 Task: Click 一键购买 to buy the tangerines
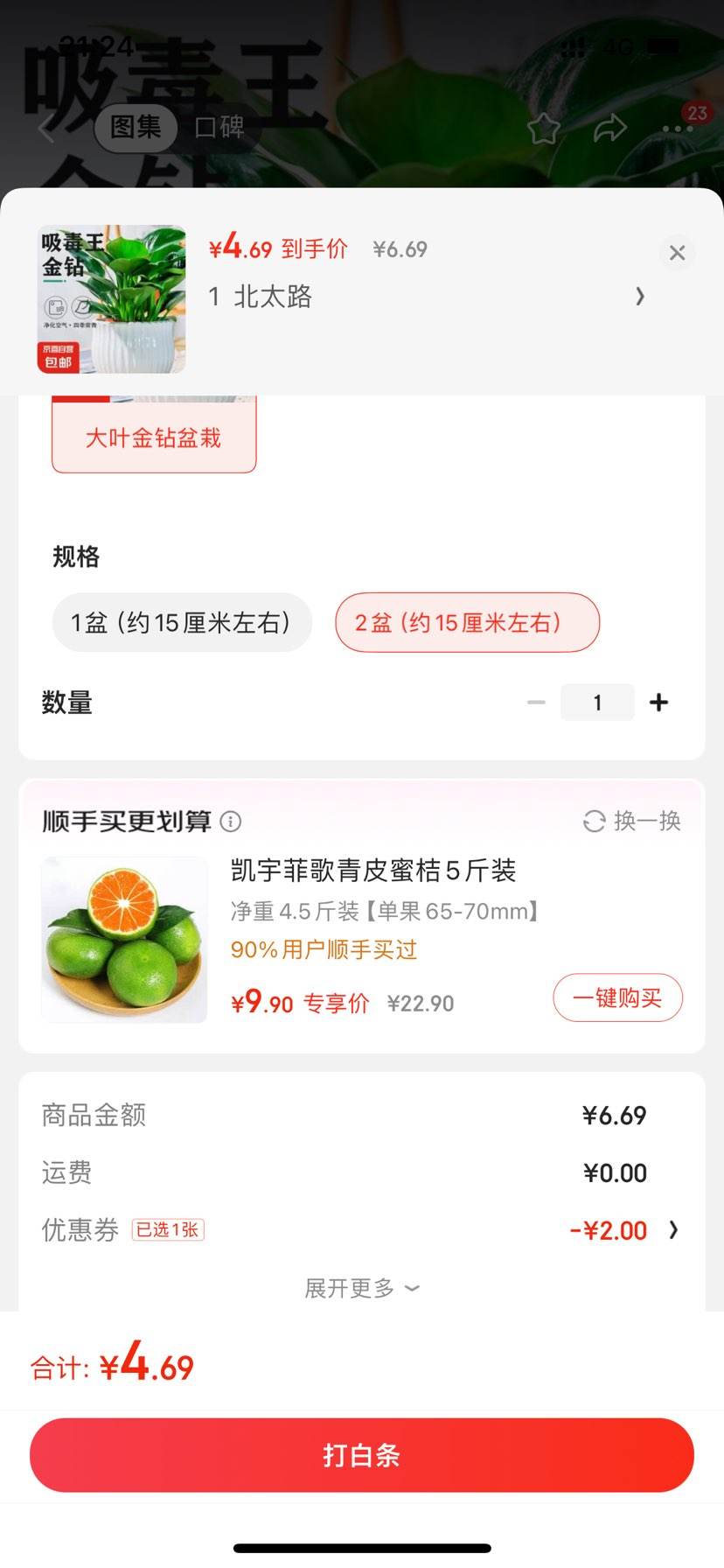point(617,997)
